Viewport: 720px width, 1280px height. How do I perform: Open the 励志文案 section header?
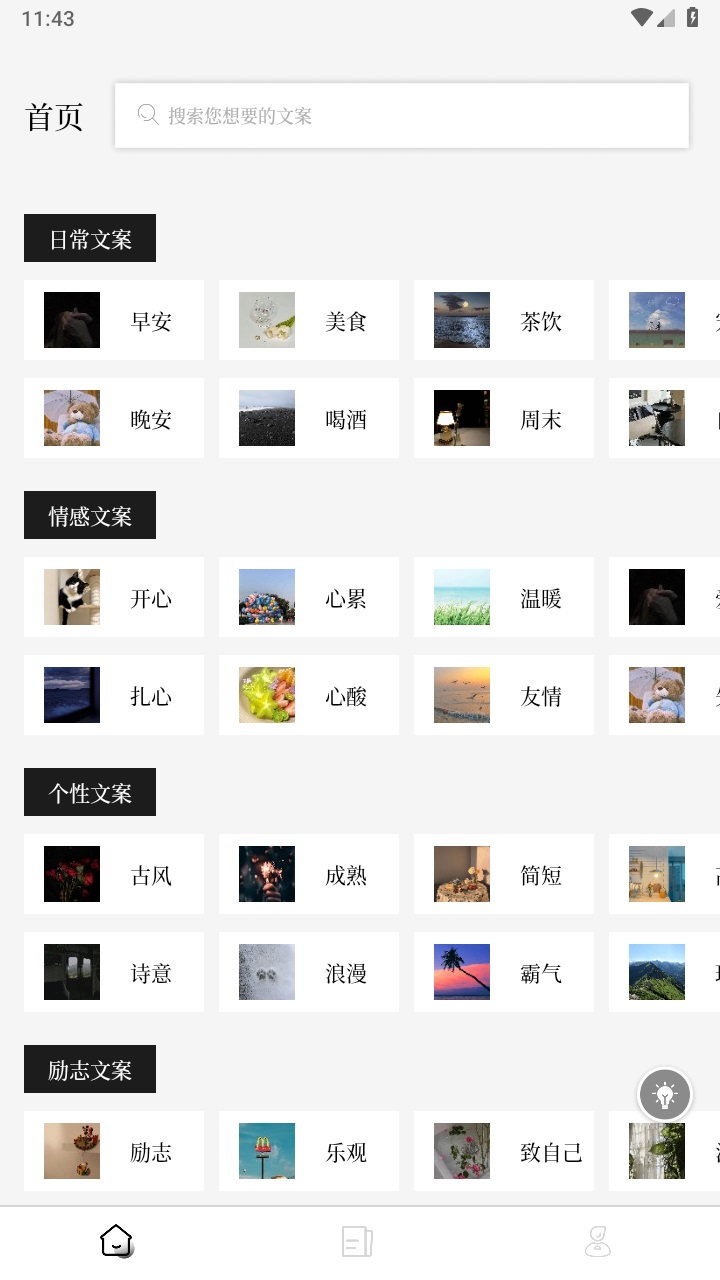[89, 1069]
